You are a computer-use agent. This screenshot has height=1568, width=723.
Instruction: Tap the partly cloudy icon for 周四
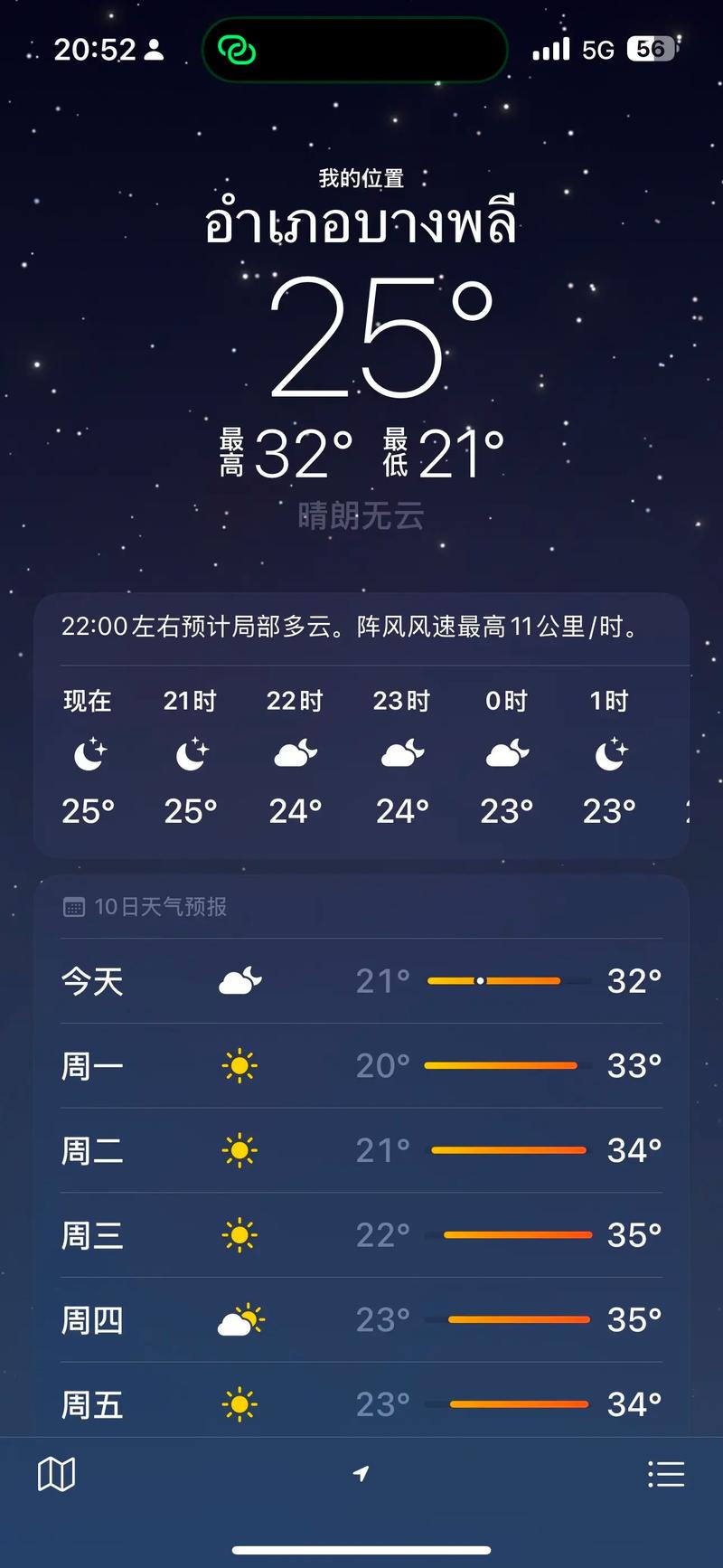(x=239, y=1320)
